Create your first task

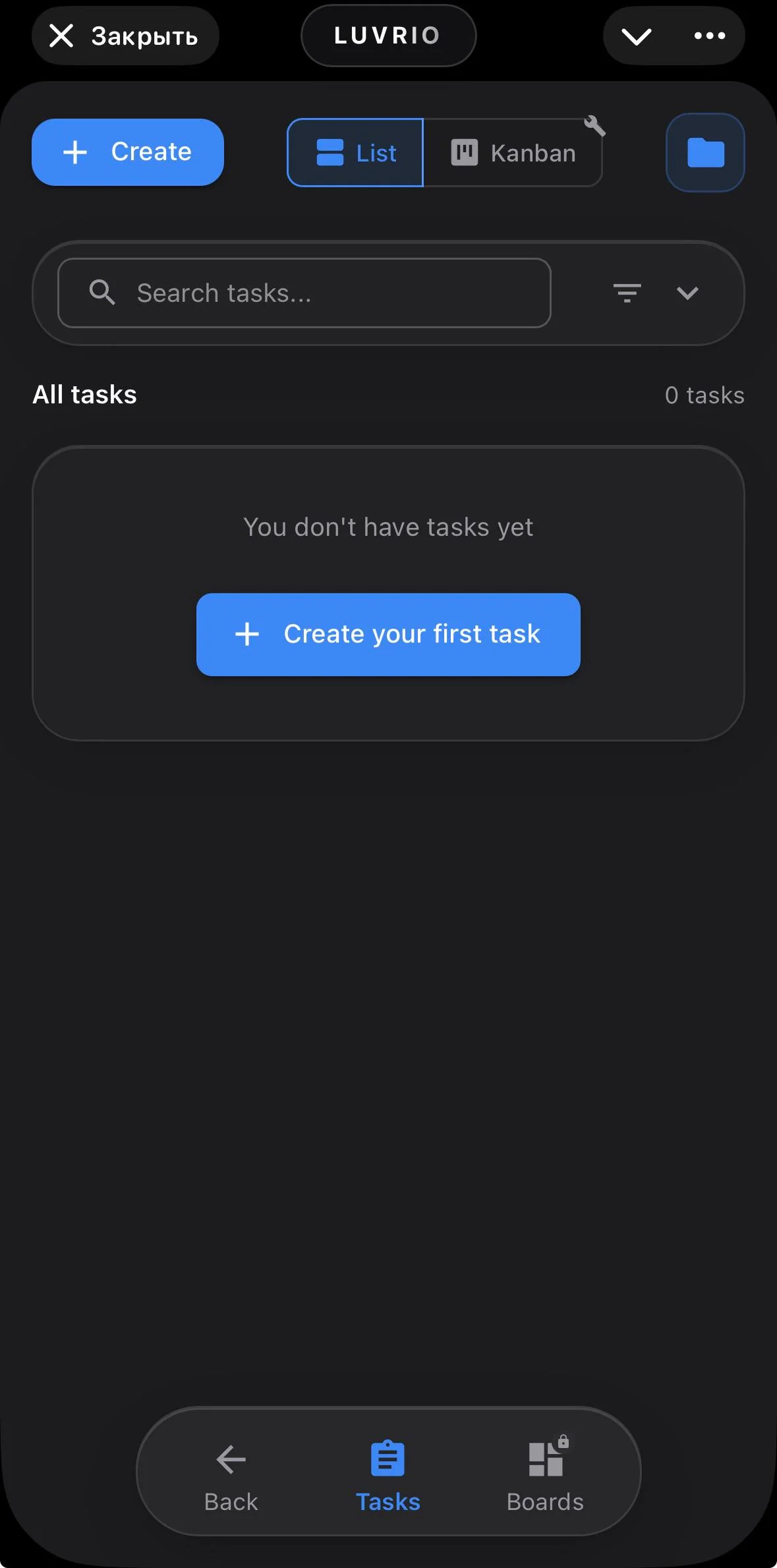[388, 634]
